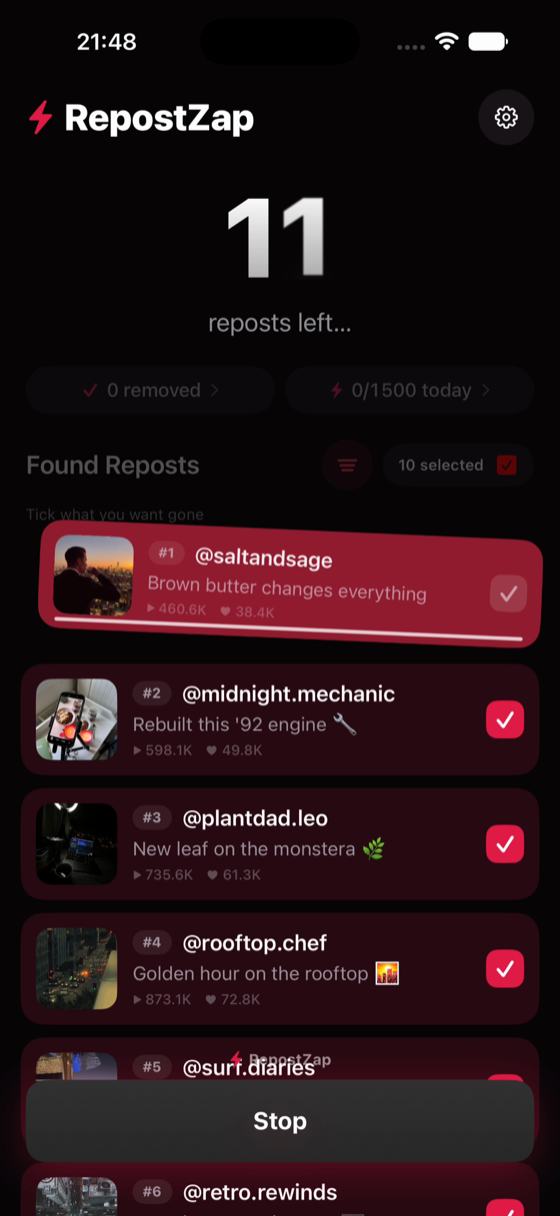This screenshot has height=1216, width=560.
Task: Uncheck the @midnight.mechanic repost
Action: tap(505, 719)
